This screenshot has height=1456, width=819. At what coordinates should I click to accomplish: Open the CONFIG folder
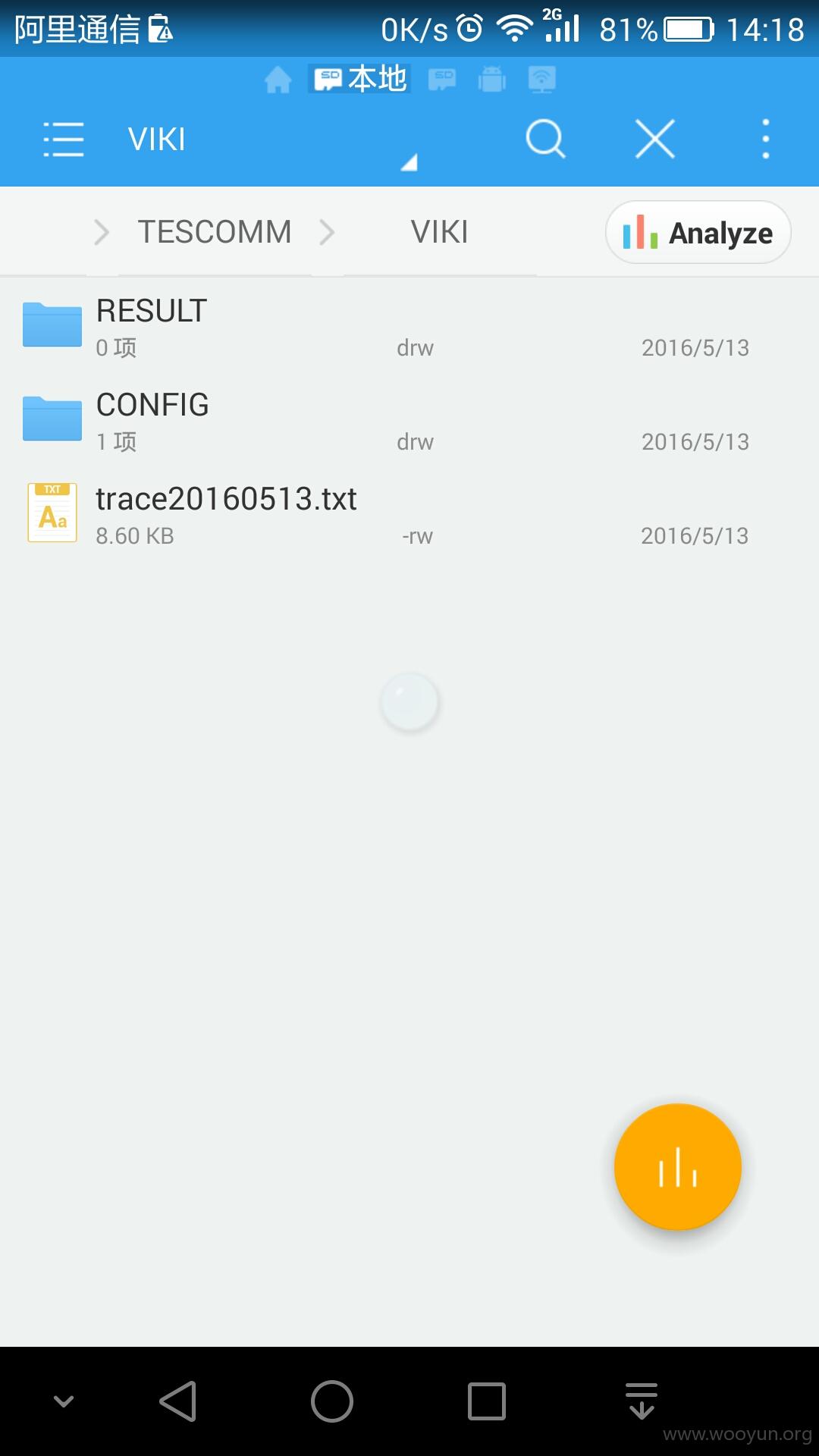(x=409, y=420)
